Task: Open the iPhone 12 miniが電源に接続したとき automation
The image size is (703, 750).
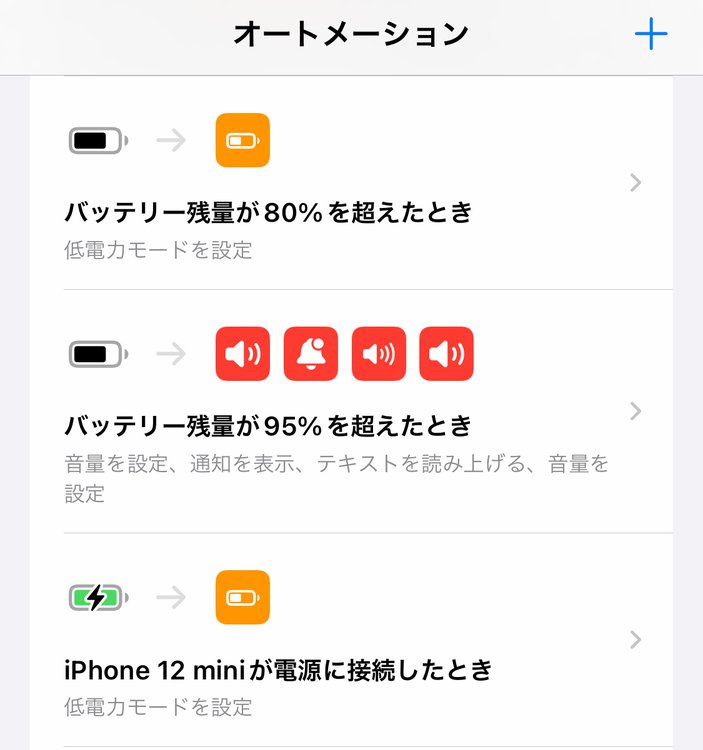Action: click(350, 640)
